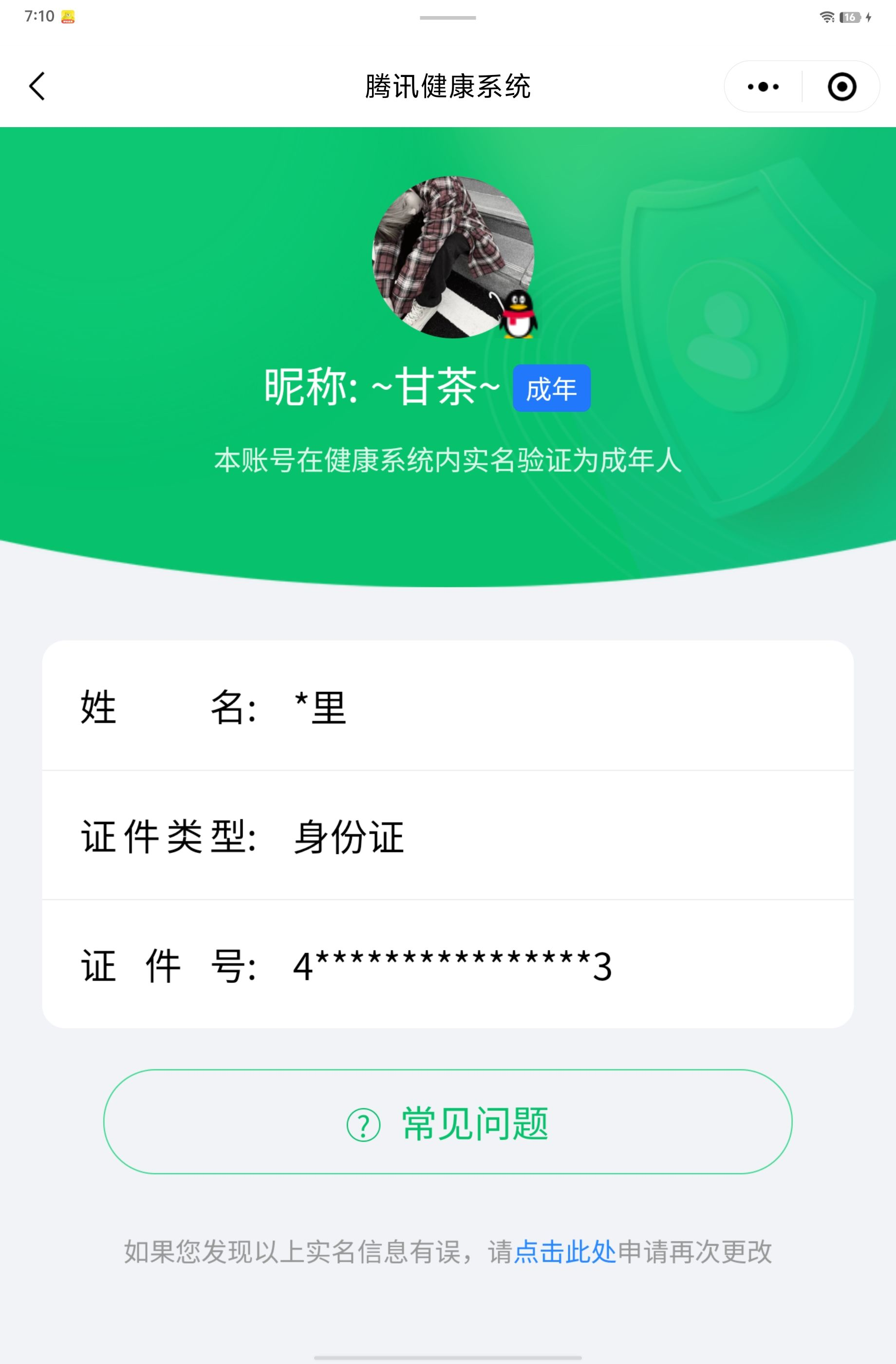Close the mini program with circle icon

point(841,87)
